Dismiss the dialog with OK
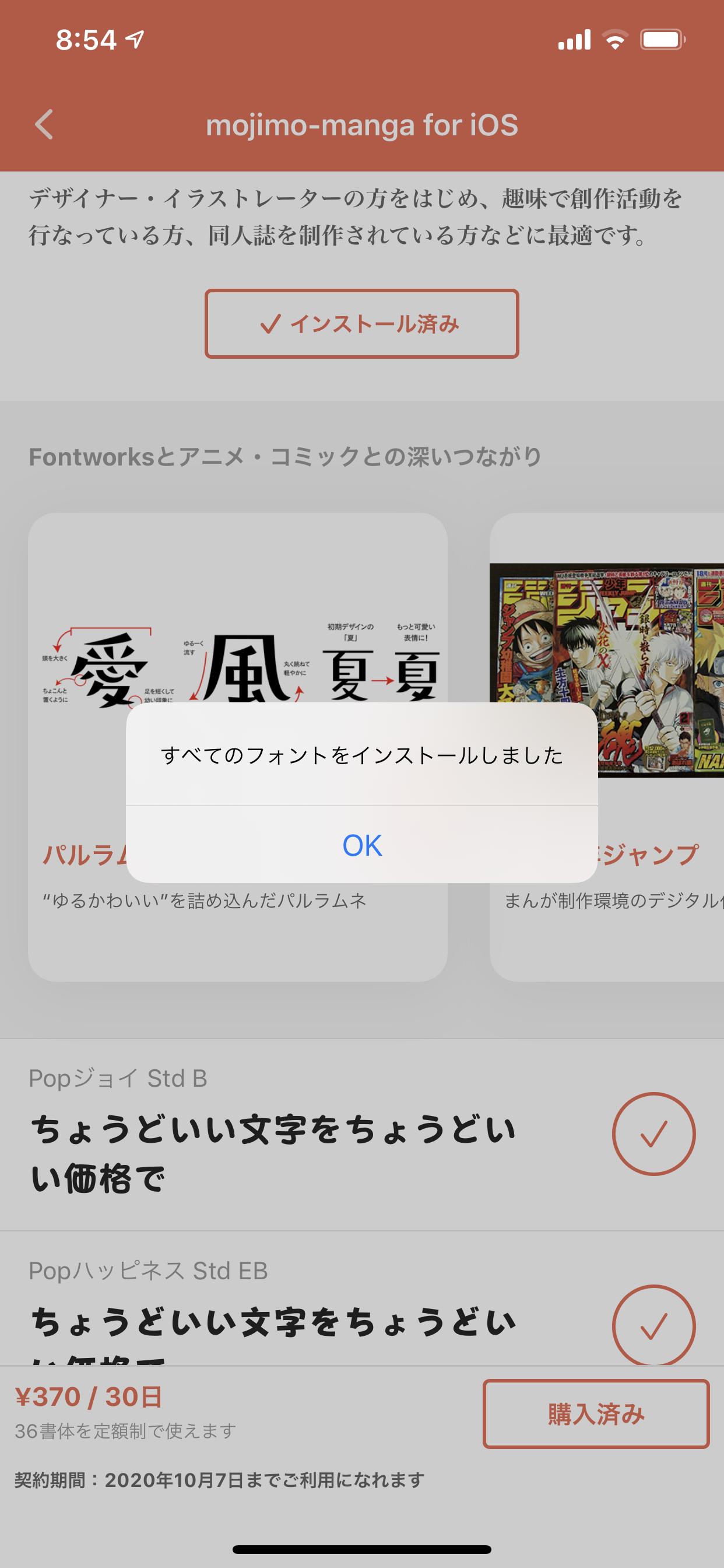Screen dimensions: 724x1568 (x=361, y=845)
